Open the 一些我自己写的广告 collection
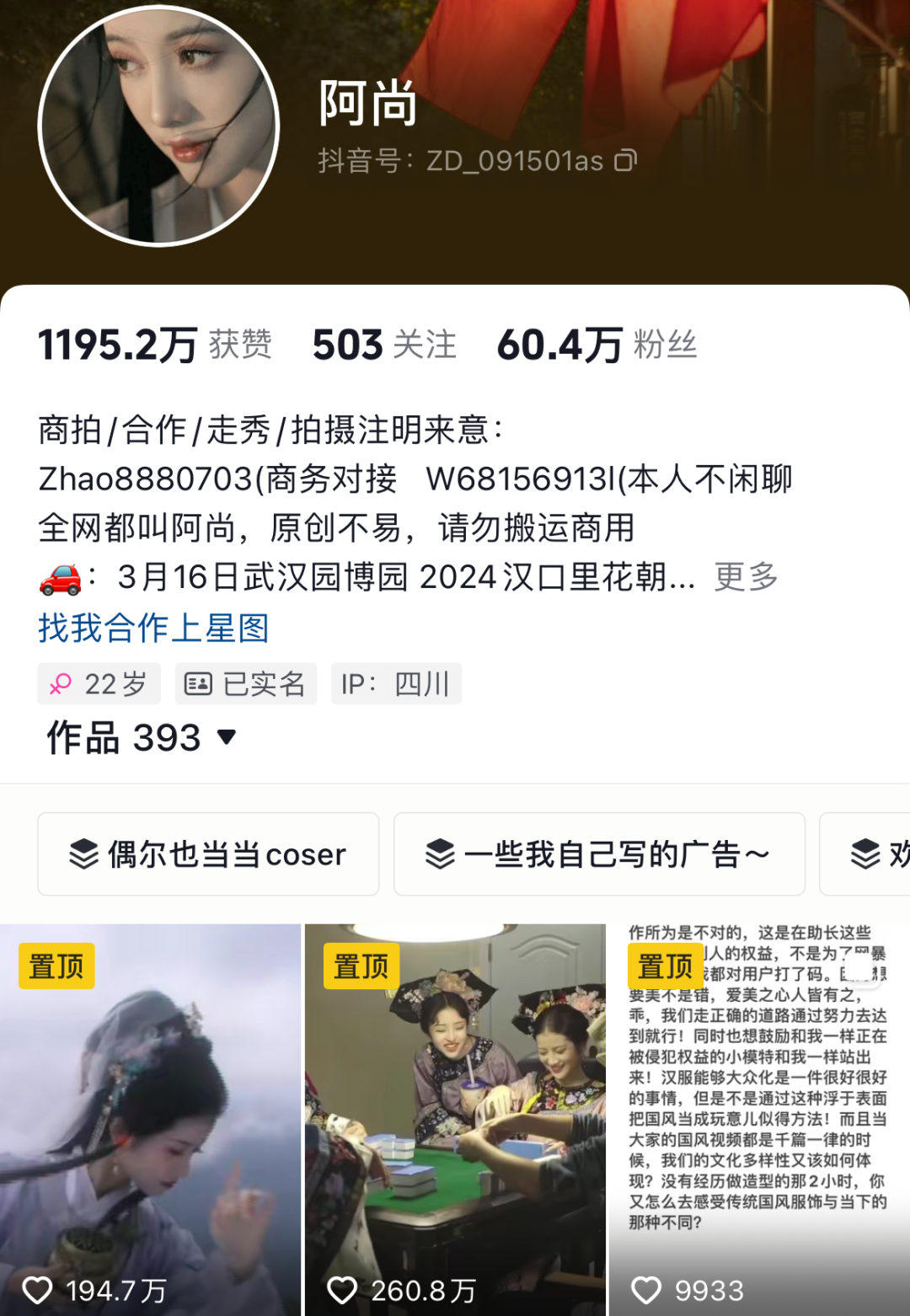Viewport: 910px width, 1316px height. point(599,854)
